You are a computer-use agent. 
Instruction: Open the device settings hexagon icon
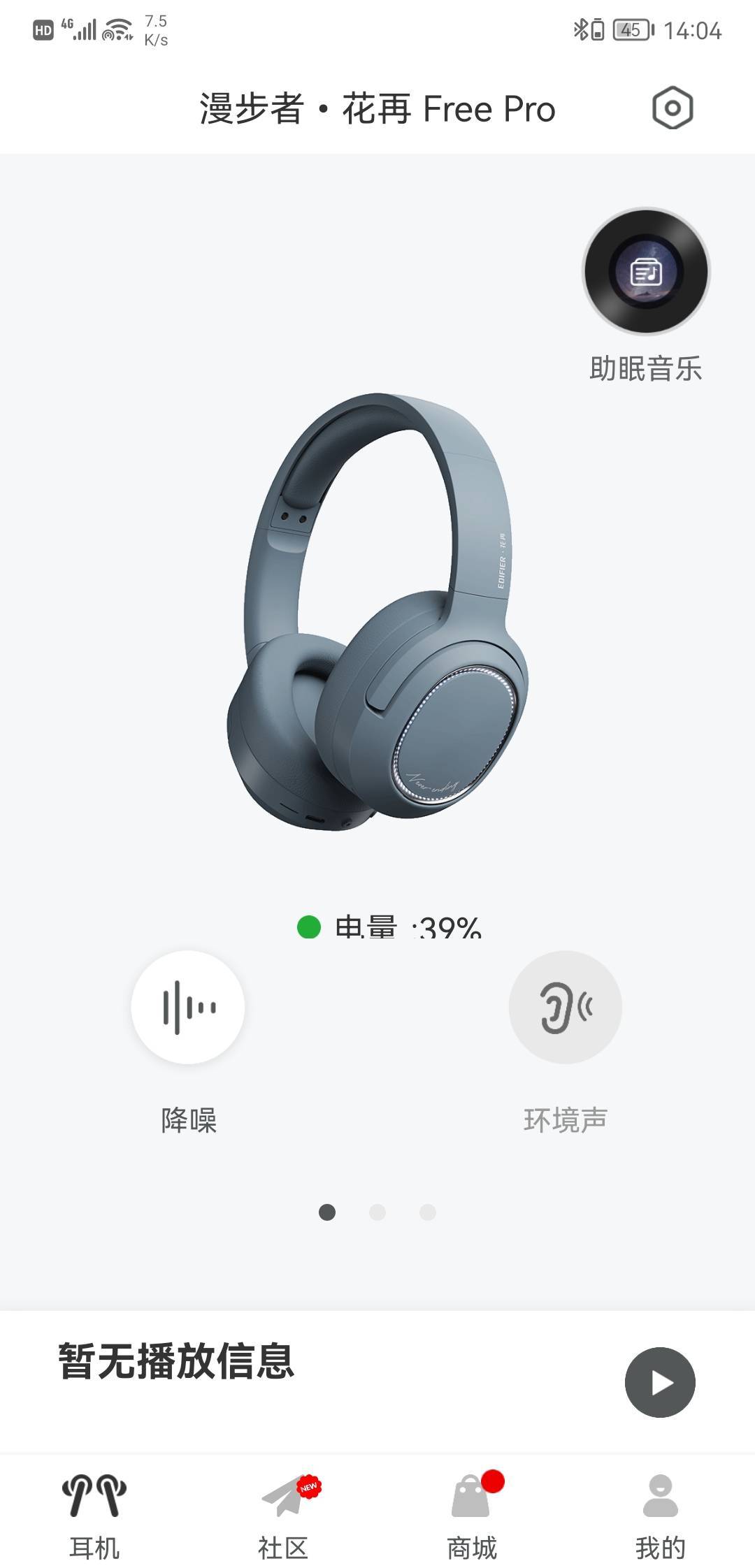(x=672, y=108)
